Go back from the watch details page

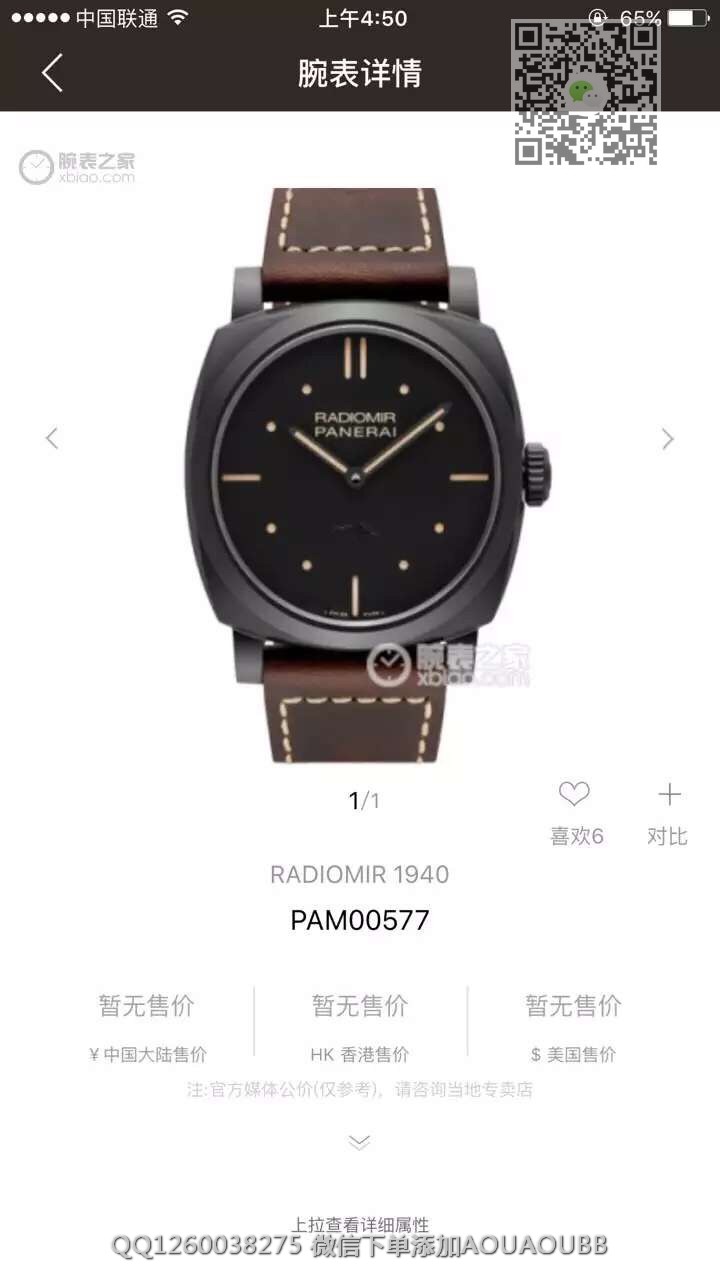click(52, 73)
